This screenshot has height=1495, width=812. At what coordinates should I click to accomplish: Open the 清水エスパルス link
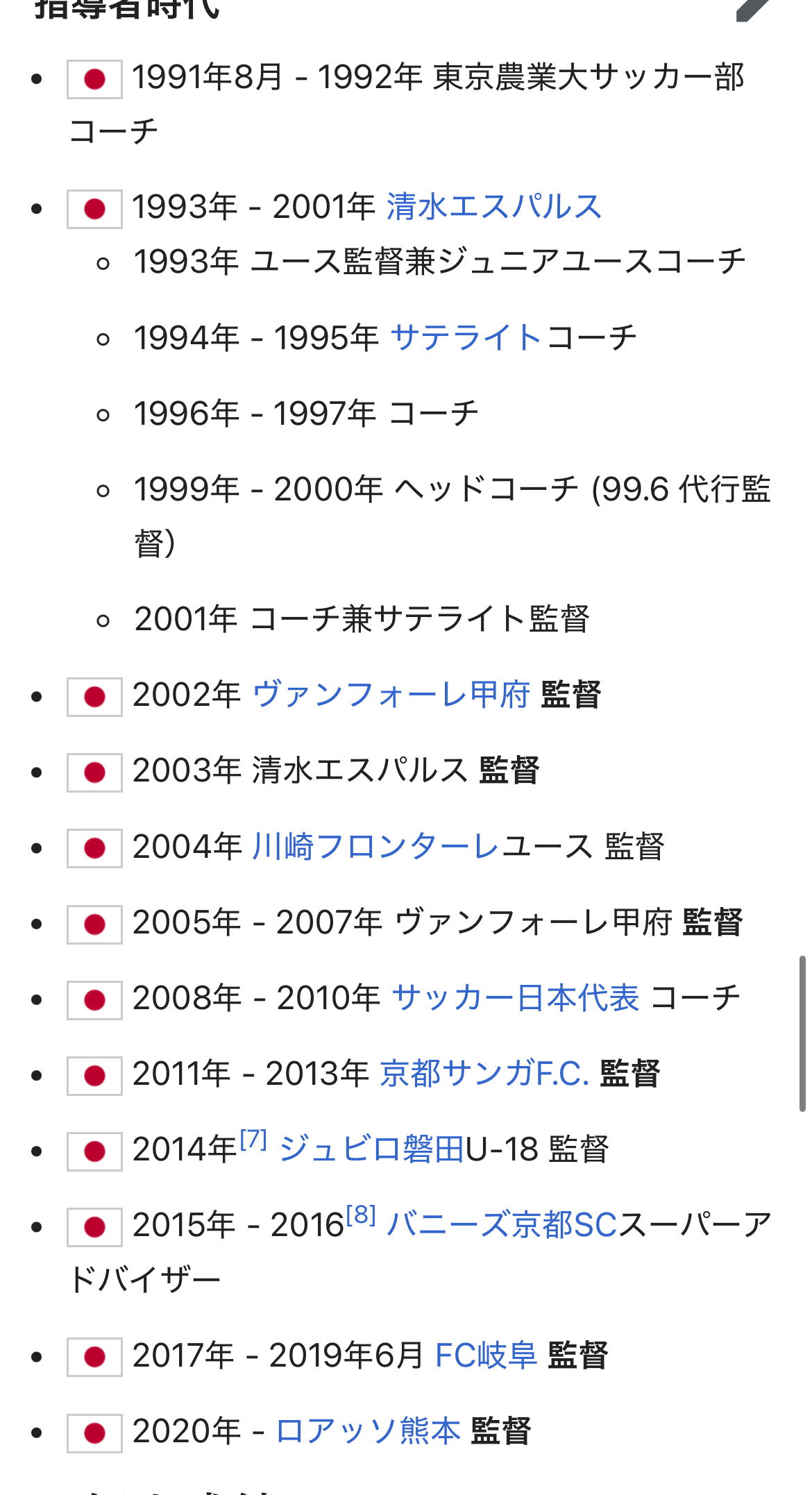pos(494,207)
